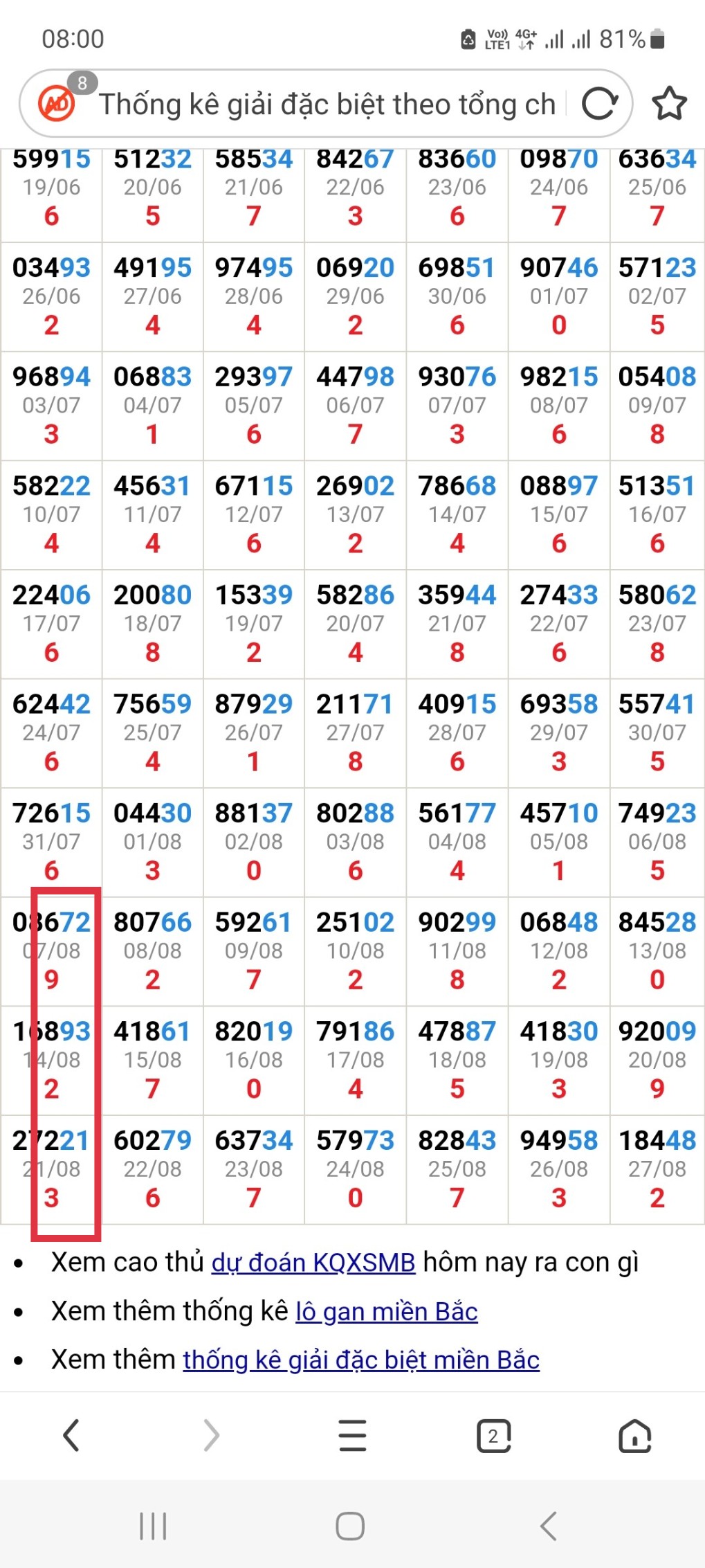Viewport: 705px width, 1568px height.
Task: Go forward using the browser's forward arrow
Action: coord(212,1435)
